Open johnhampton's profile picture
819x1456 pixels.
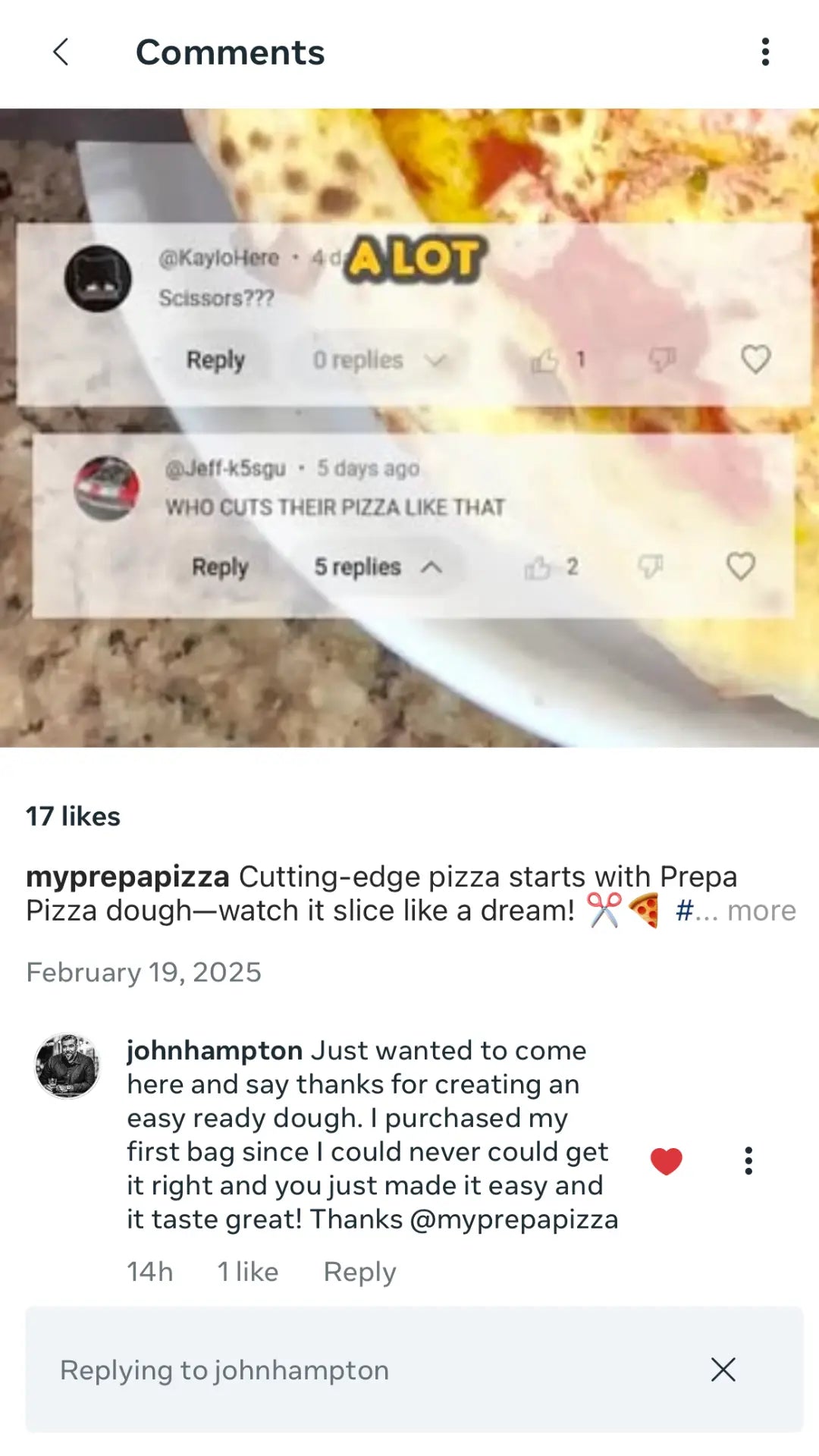click(x=67, y=1065)
